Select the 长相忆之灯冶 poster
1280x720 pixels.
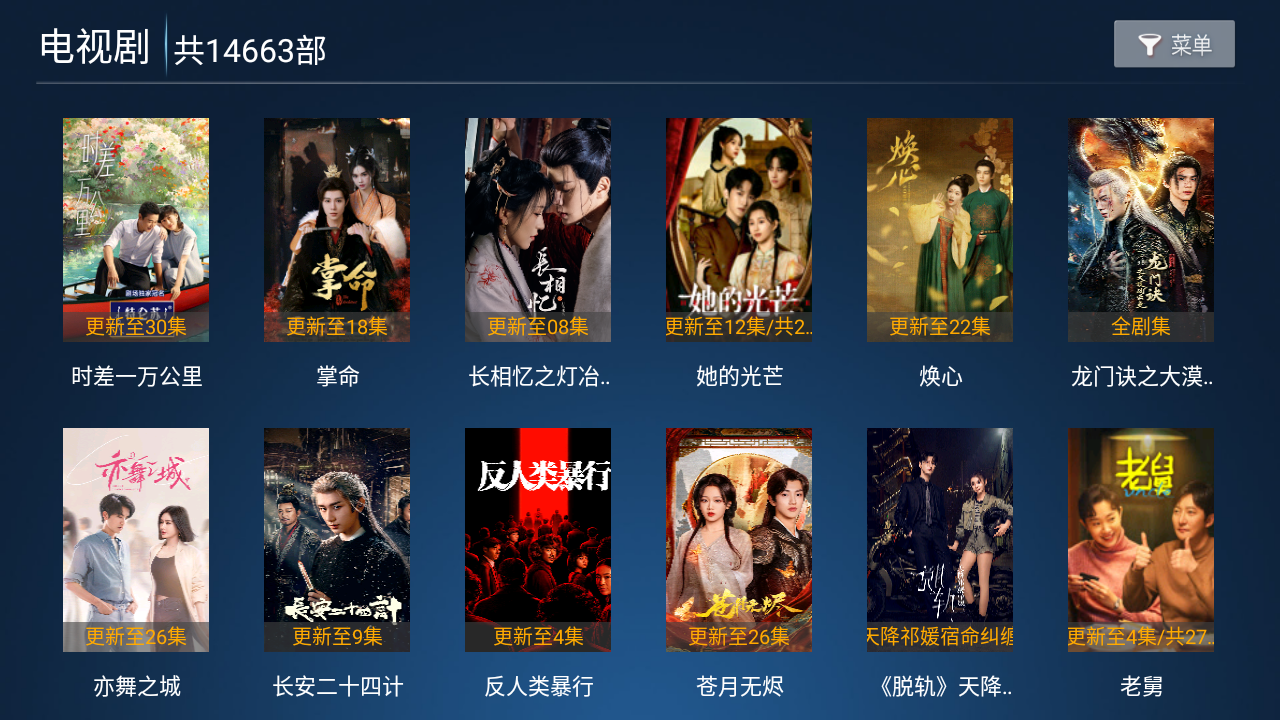point(538,230)
